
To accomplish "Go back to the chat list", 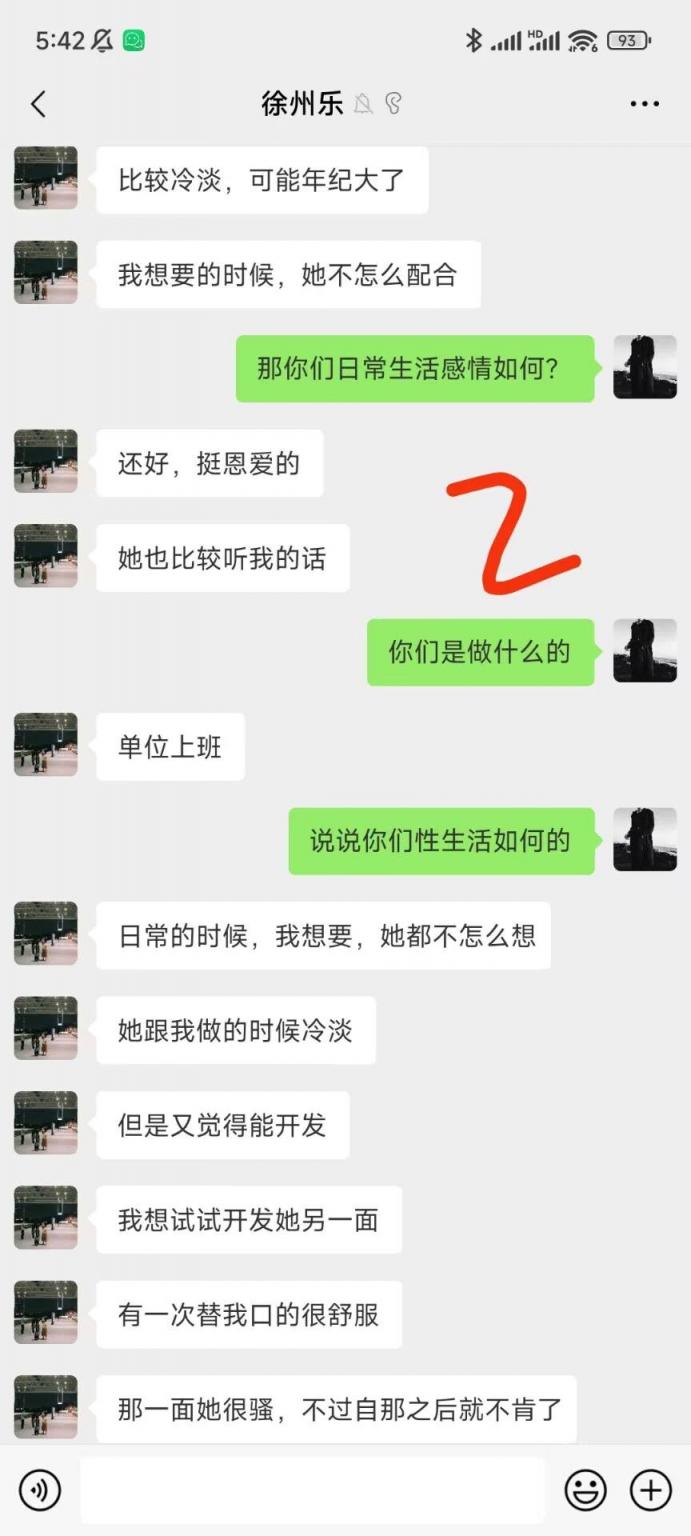I will point(38,104).
